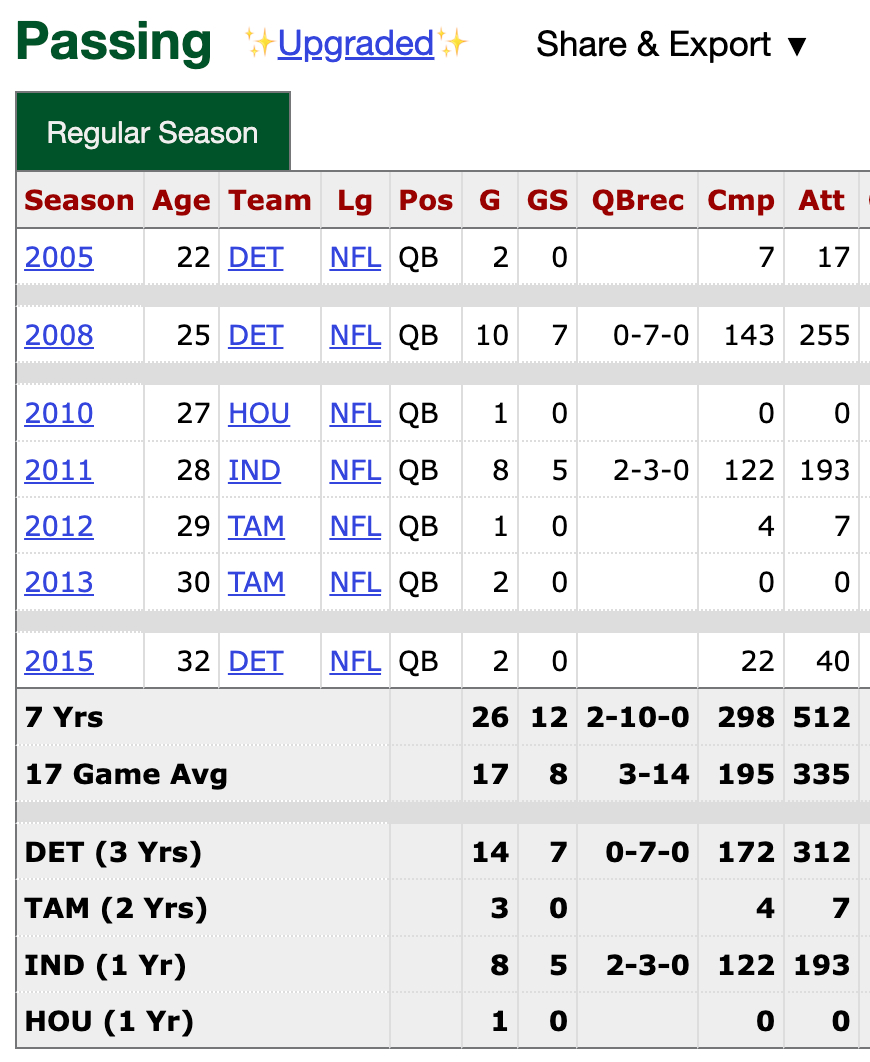870x1062 pixels.
Task: Open the 2011 season link
Action: 59,470
